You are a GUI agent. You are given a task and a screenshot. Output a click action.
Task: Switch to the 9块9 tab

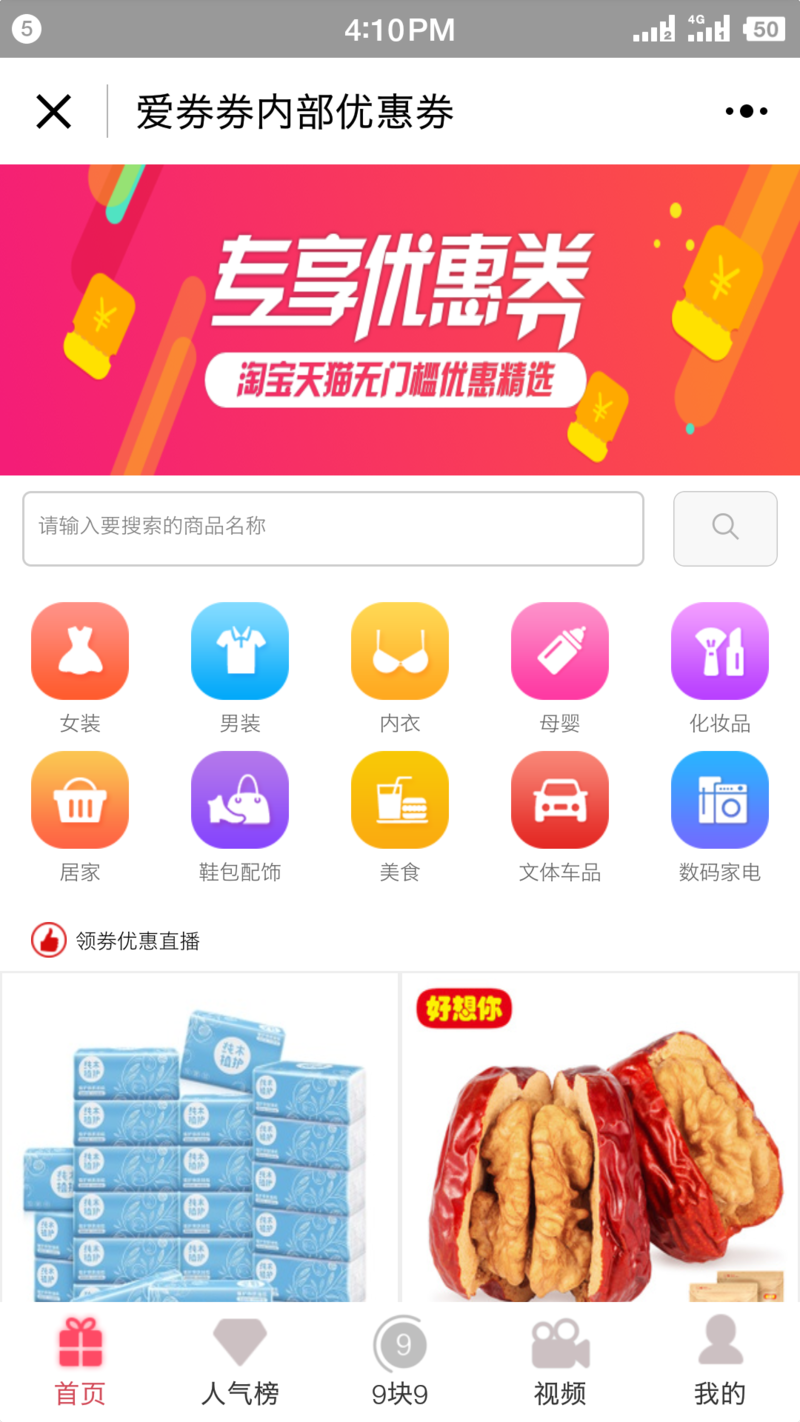pos(400,1362)
